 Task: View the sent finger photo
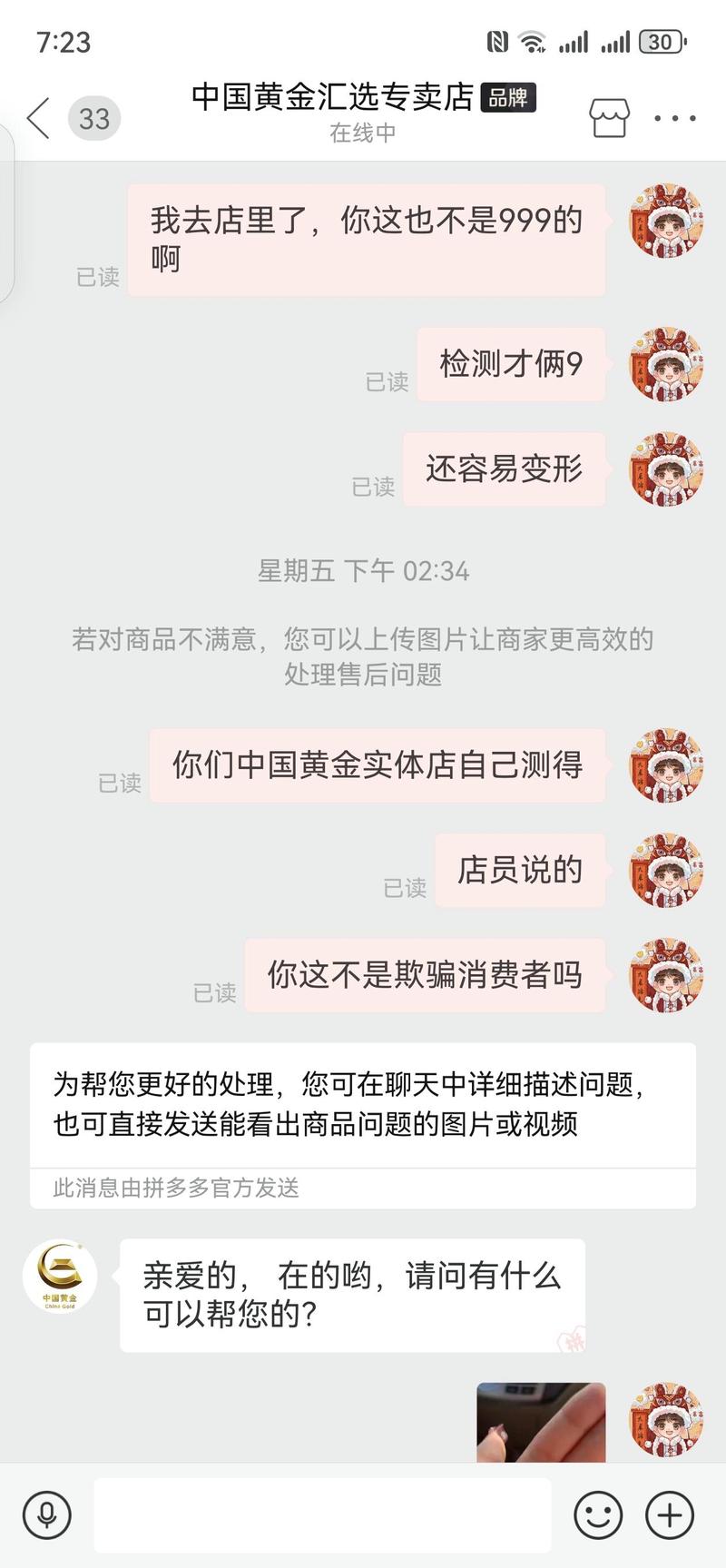tap(541, 1422)
